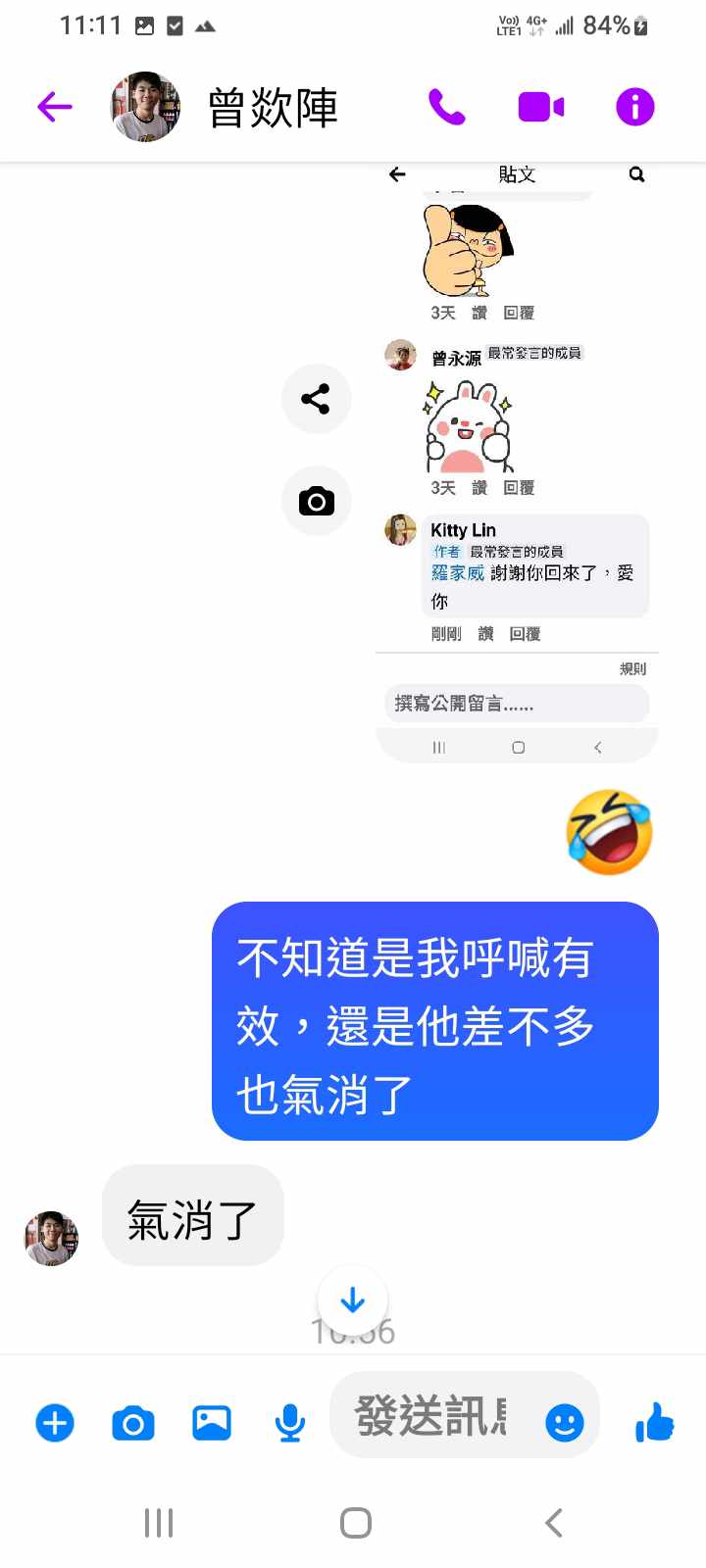Image resolution: width=706 pixels, height=1568 pixels.
Task: Take a photo to send in chat
Action: 133,1422
